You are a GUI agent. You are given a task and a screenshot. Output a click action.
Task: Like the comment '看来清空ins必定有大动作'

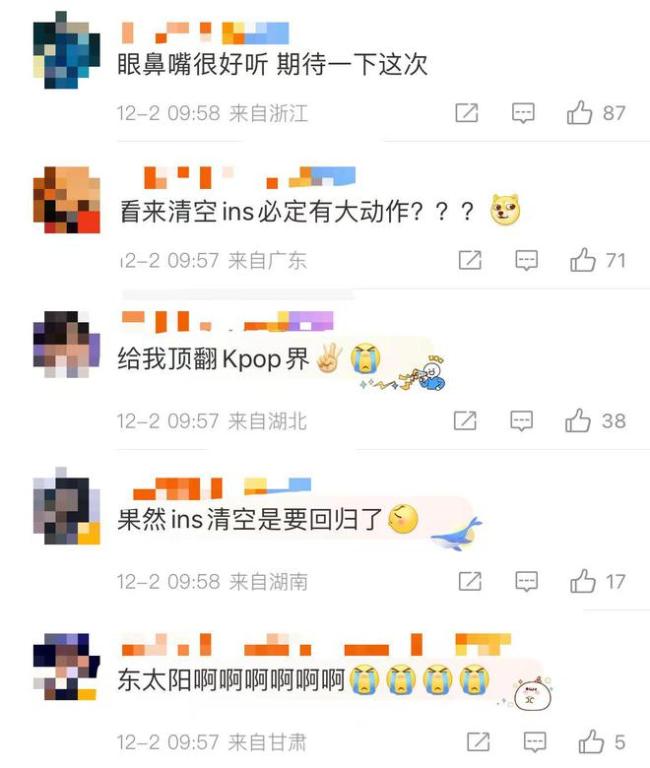pyautogui.click(x=583, y=260)
